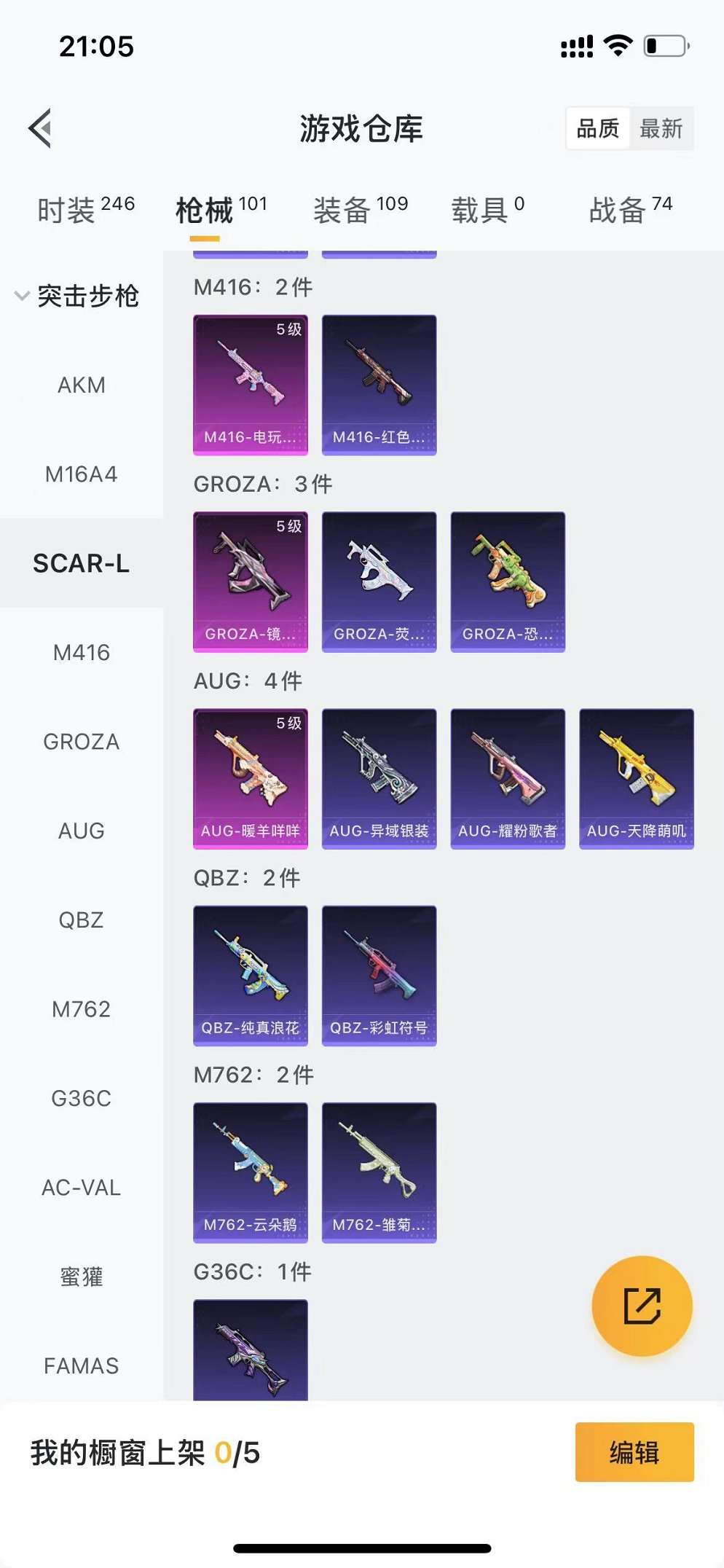The width and height of the screenshot is (724, 1568).
Task: Sort by 最新
Action: [661, 129]
